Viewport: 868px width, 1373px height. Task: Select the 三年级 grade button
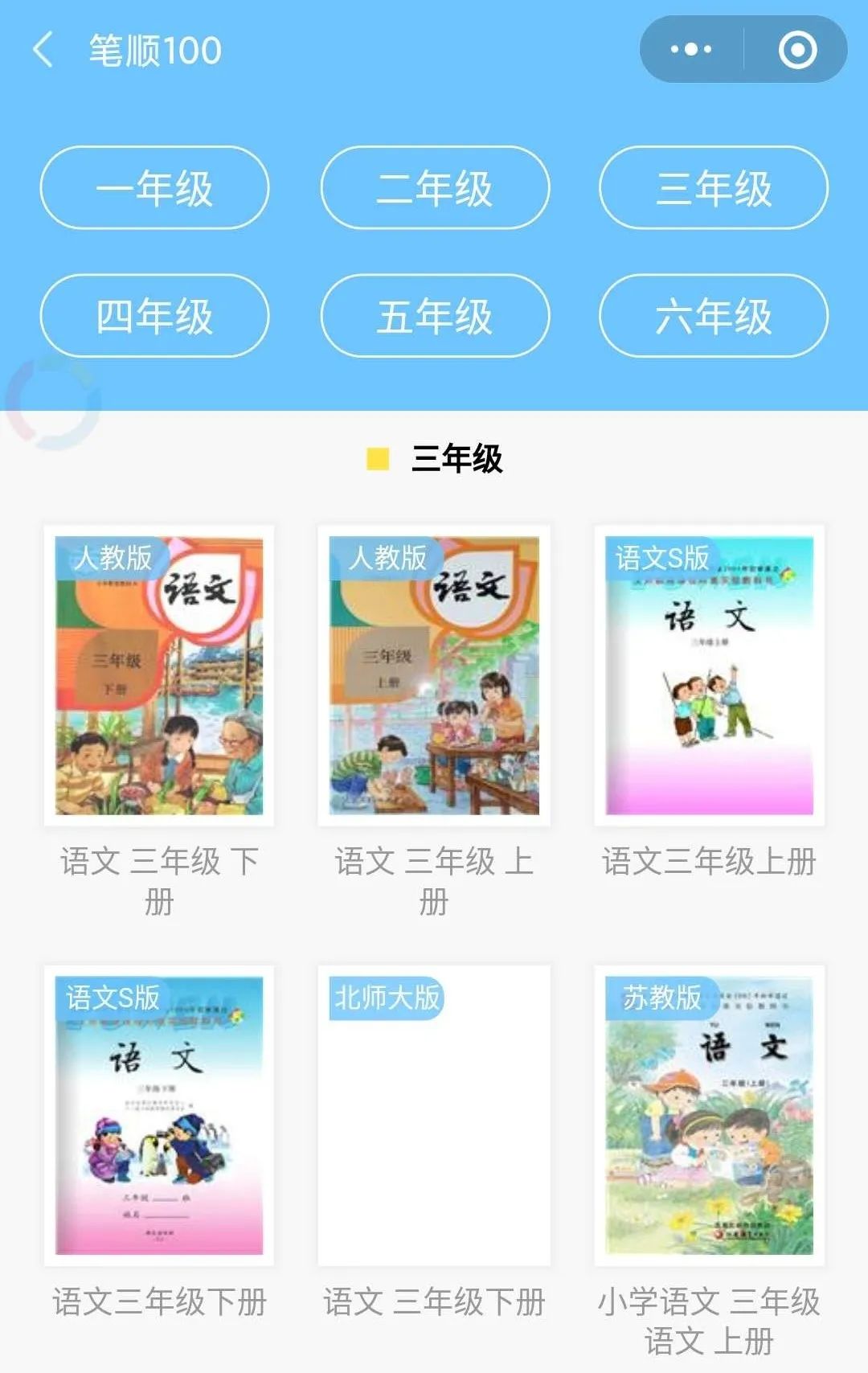(714, 186)
